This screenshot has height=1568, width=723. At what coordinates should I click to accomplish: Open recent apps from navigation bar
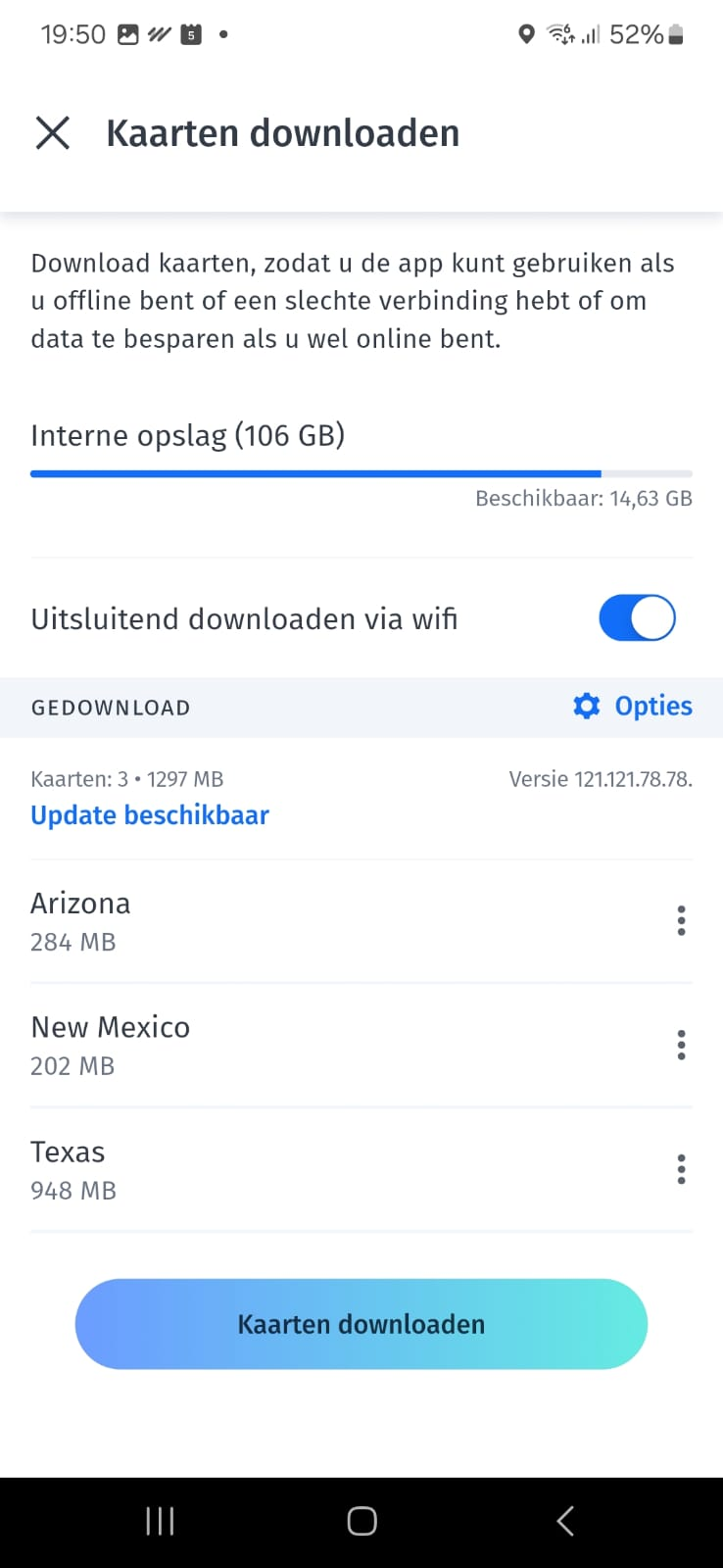(160, 1521)
